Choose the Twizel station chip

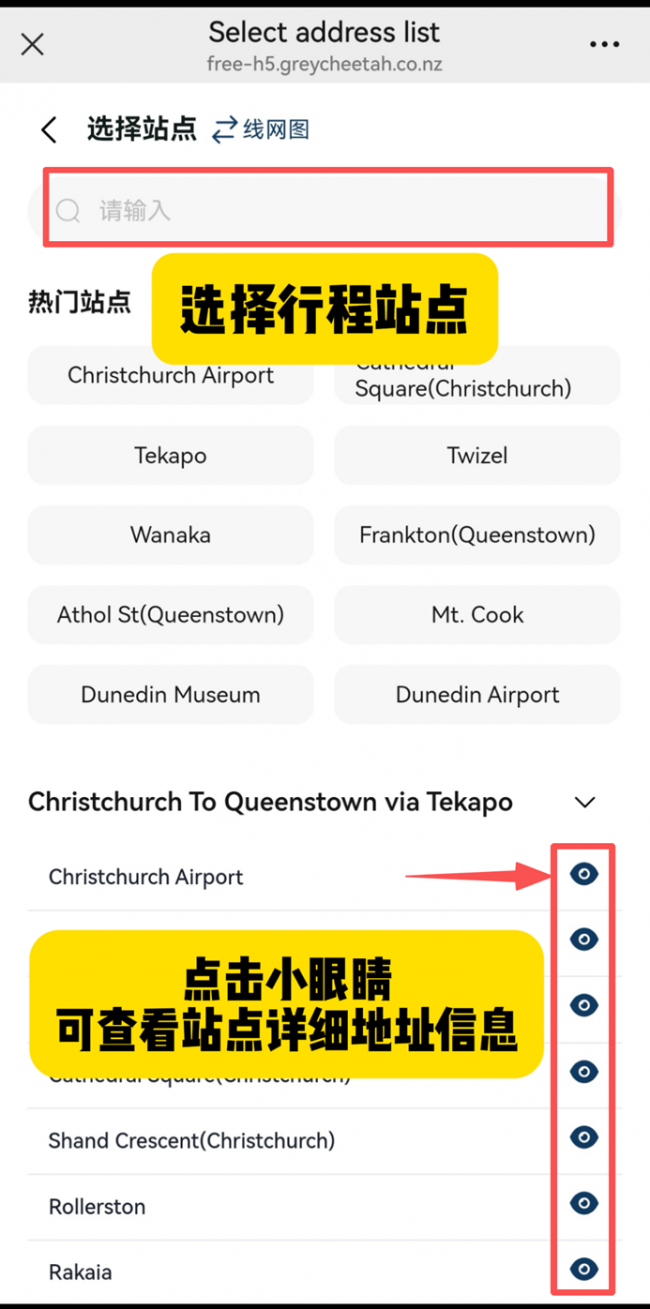coord(477,455)
